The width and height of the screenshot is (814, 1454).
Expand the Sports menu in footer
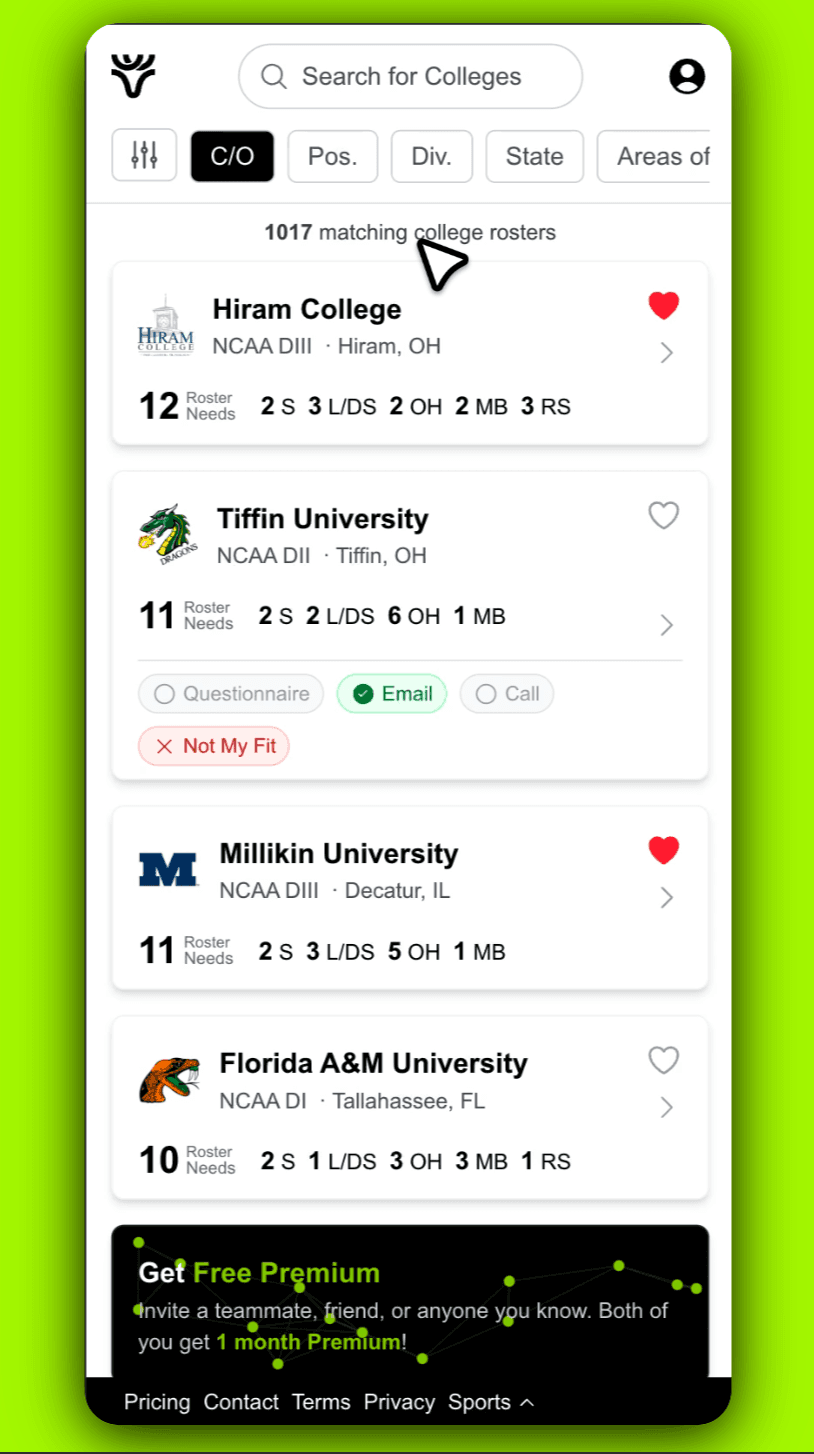(491, 1402)
